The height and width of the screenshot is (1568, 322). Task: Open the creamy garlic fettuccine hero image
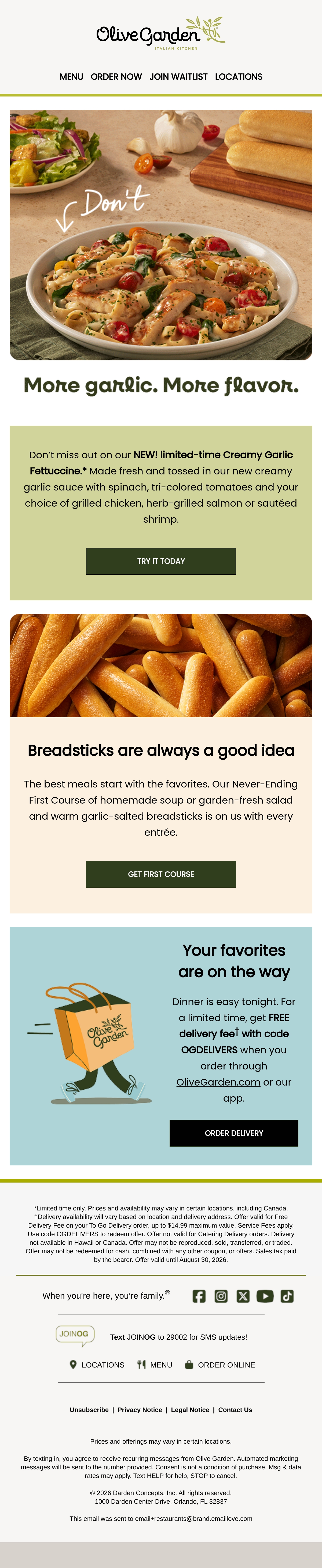(x=161, y=235)
